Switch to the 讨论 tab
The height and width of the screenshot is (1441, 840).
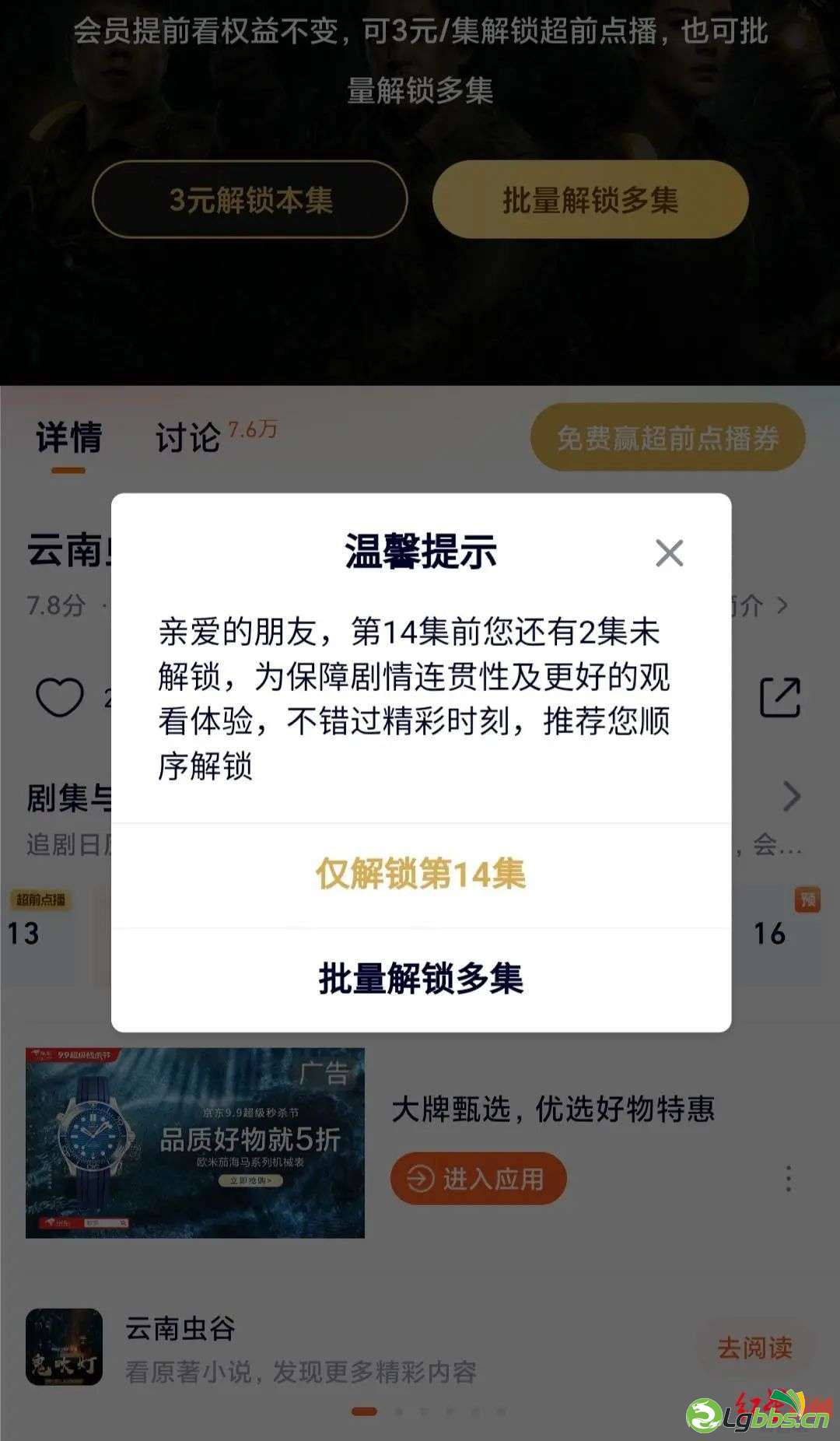pyautogui.click(x=189, y=438)
